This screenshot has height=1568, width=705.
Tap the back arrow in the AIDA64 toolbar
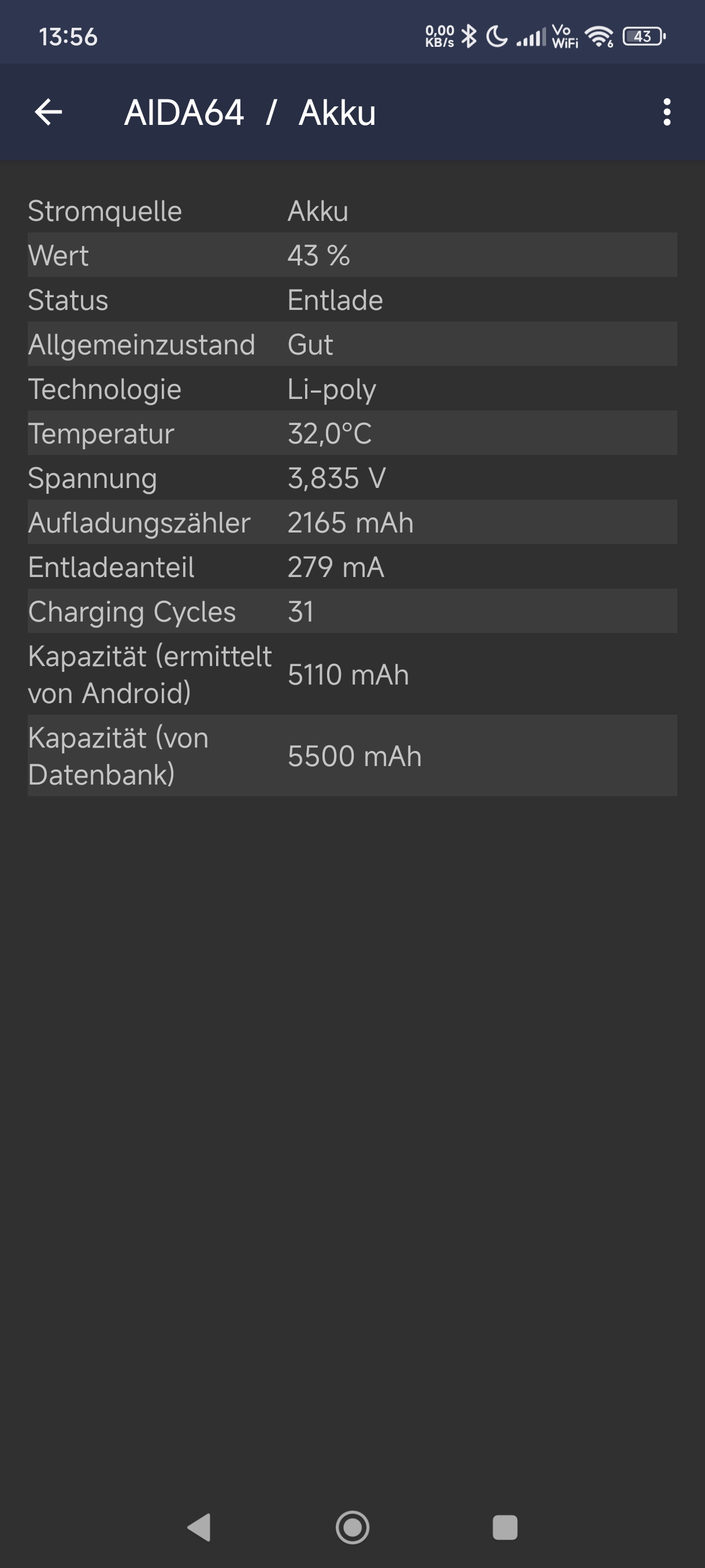click(48, 112)
